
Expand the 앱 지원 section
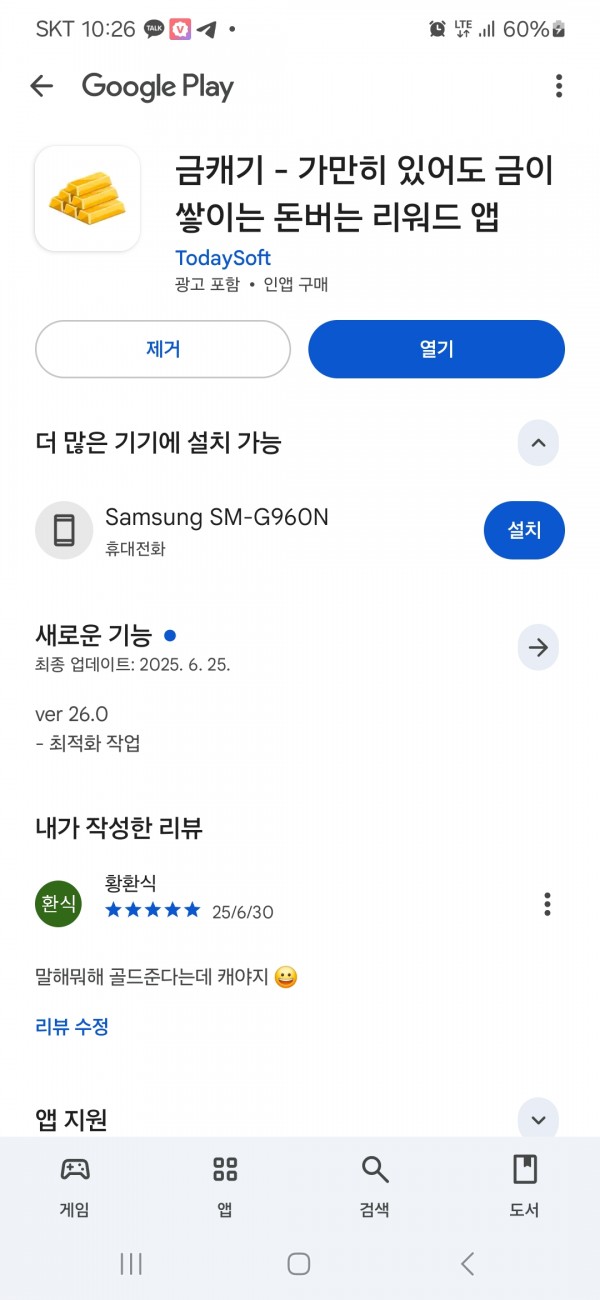(x=538, y=1118)
